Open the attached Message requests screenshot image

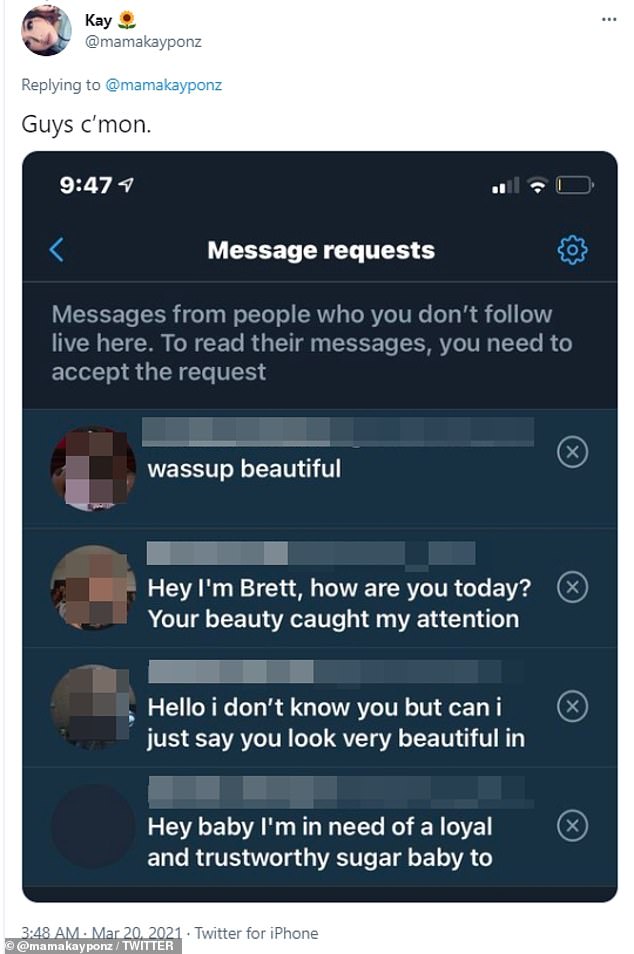319,526
